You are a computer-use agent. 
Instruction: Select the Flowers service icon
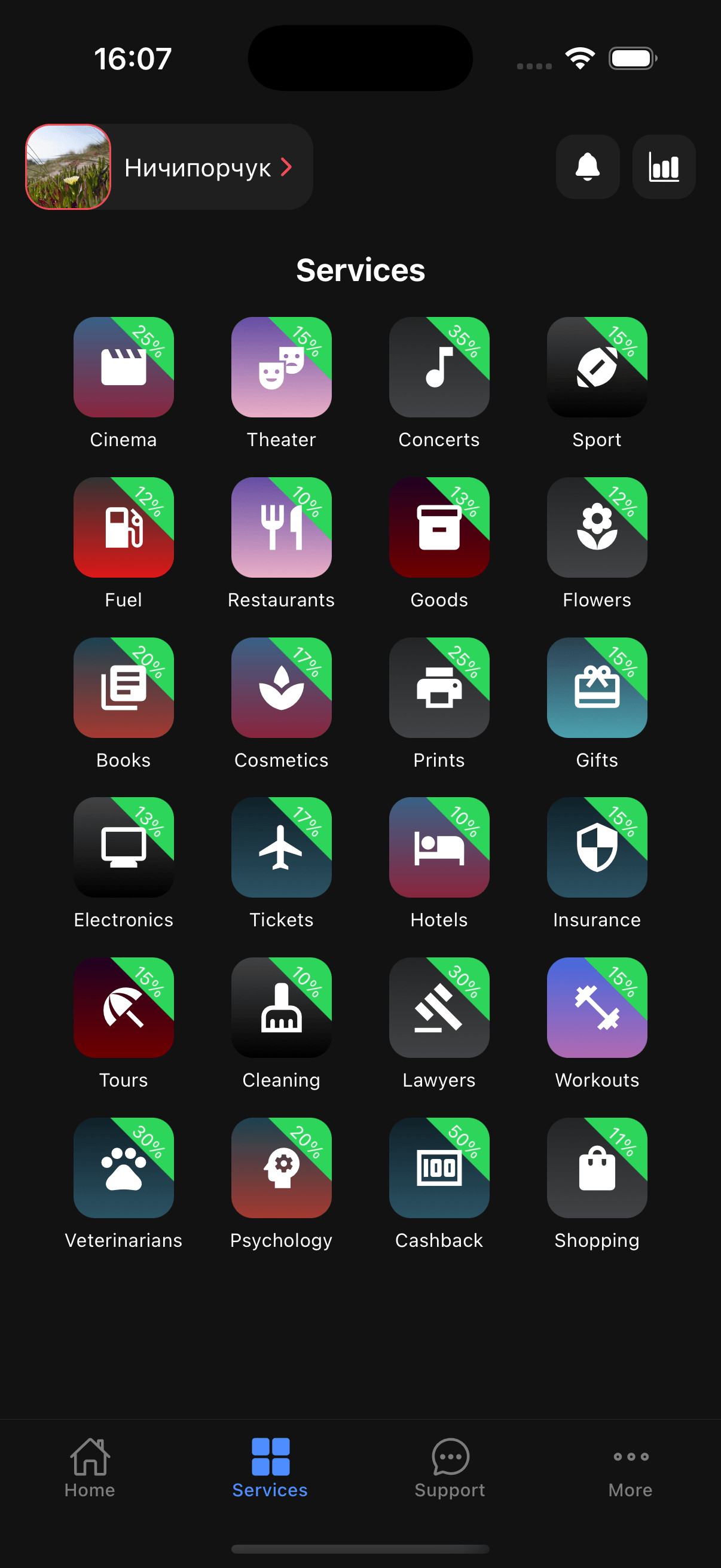pos(597,527)
